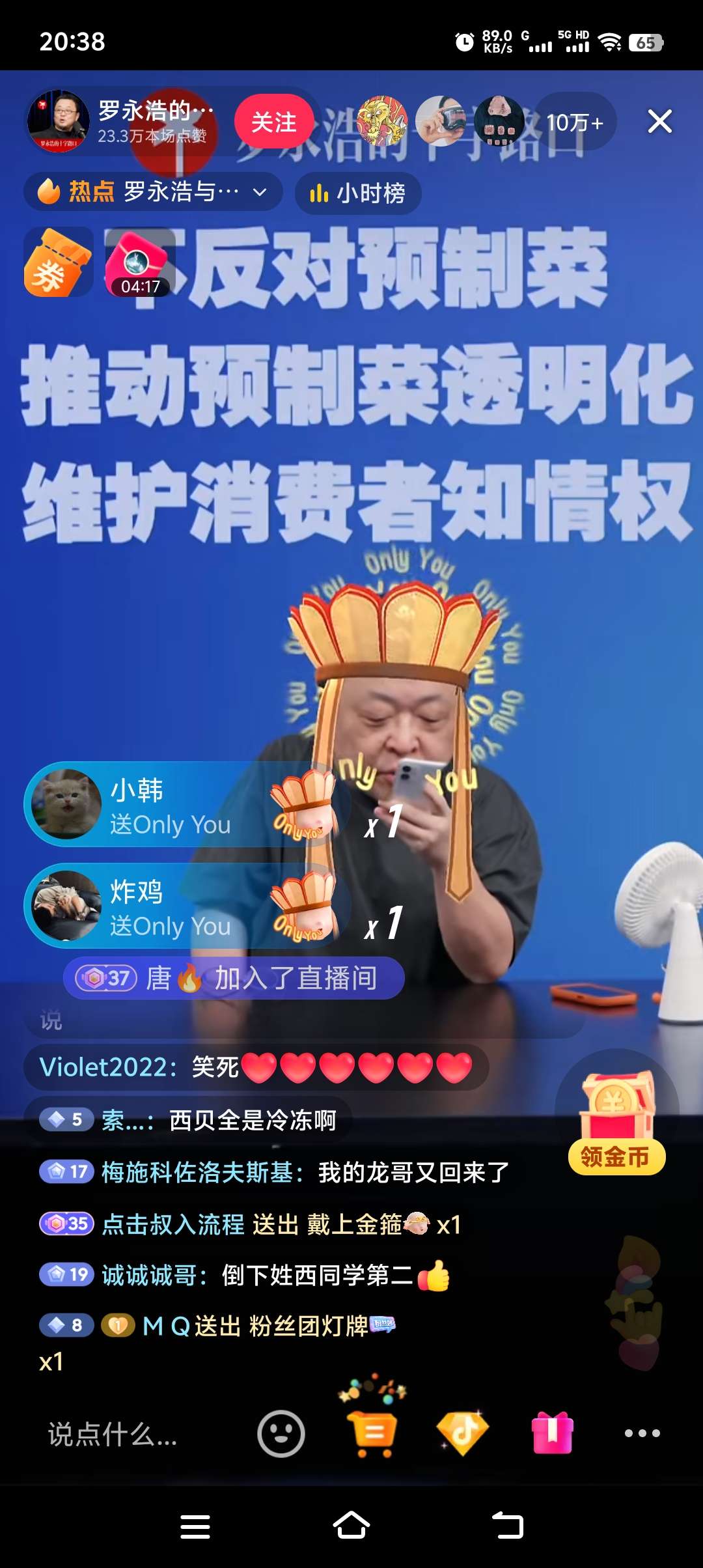Tap the 说点什么 comment field
This screenshot has height=1568, width=703.
pos(114,1435)
